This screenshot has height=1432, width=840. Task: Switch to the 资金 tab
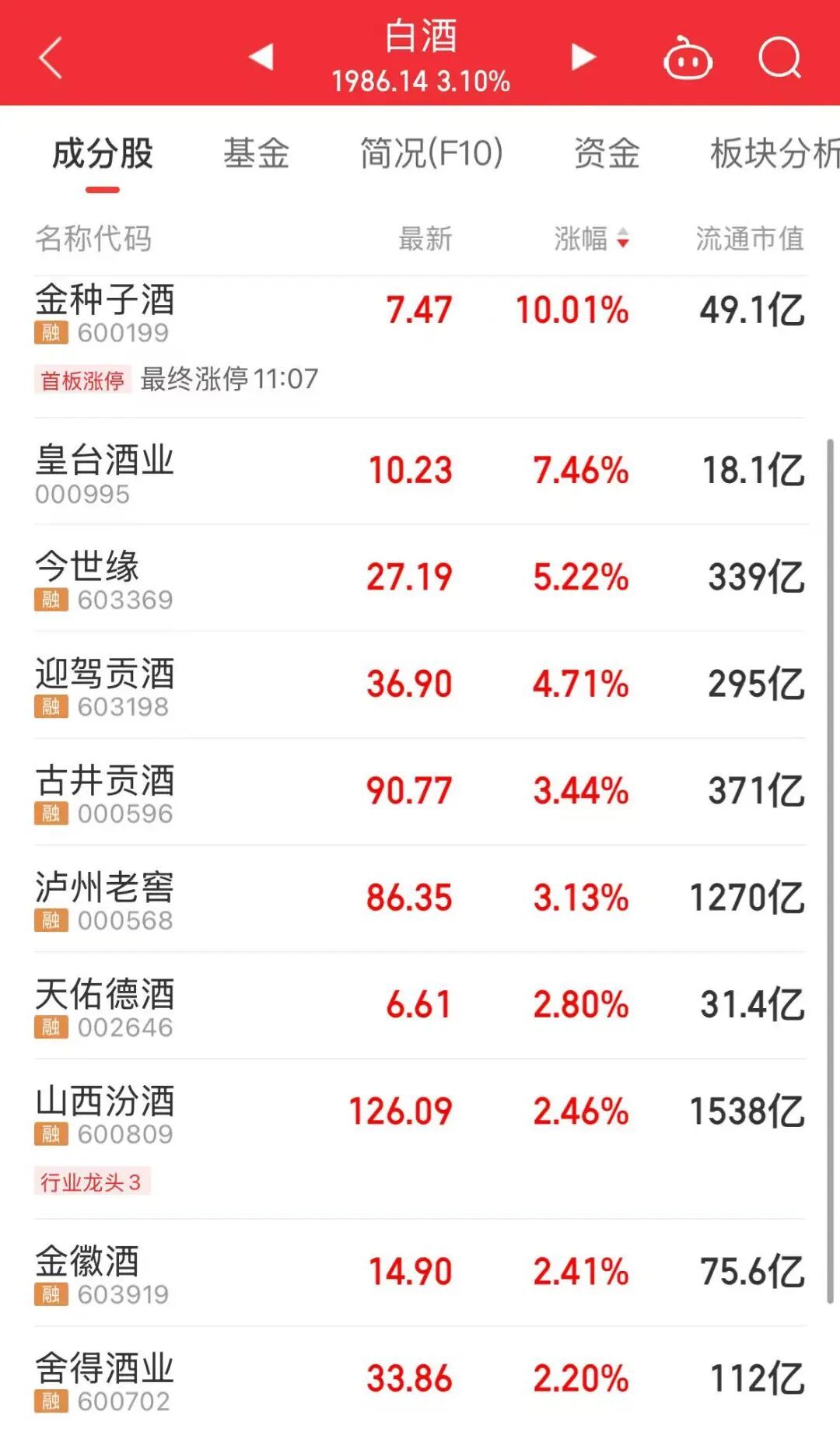tap(607, 153)
